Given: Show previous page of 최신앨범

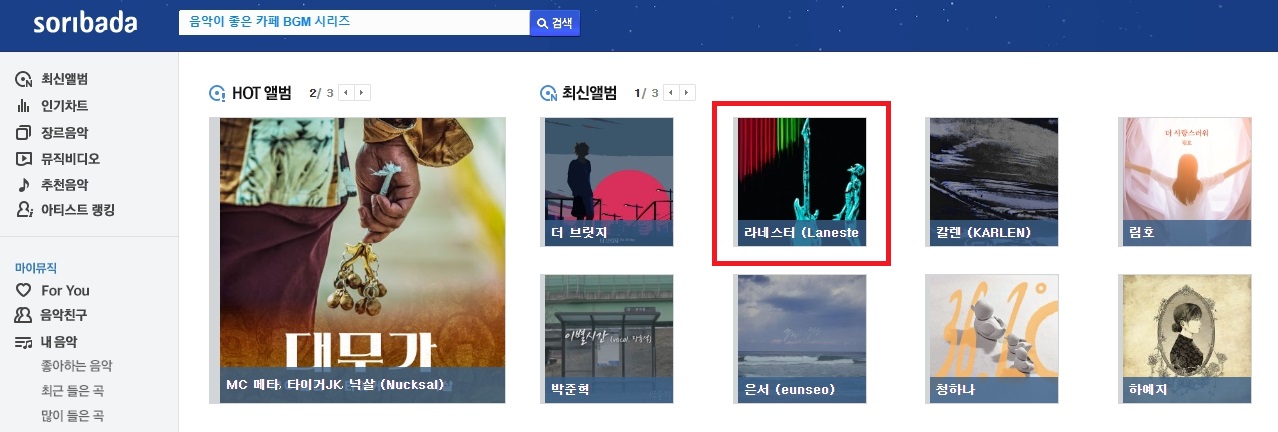Looking at the screenshot, I should click(671, 93).
